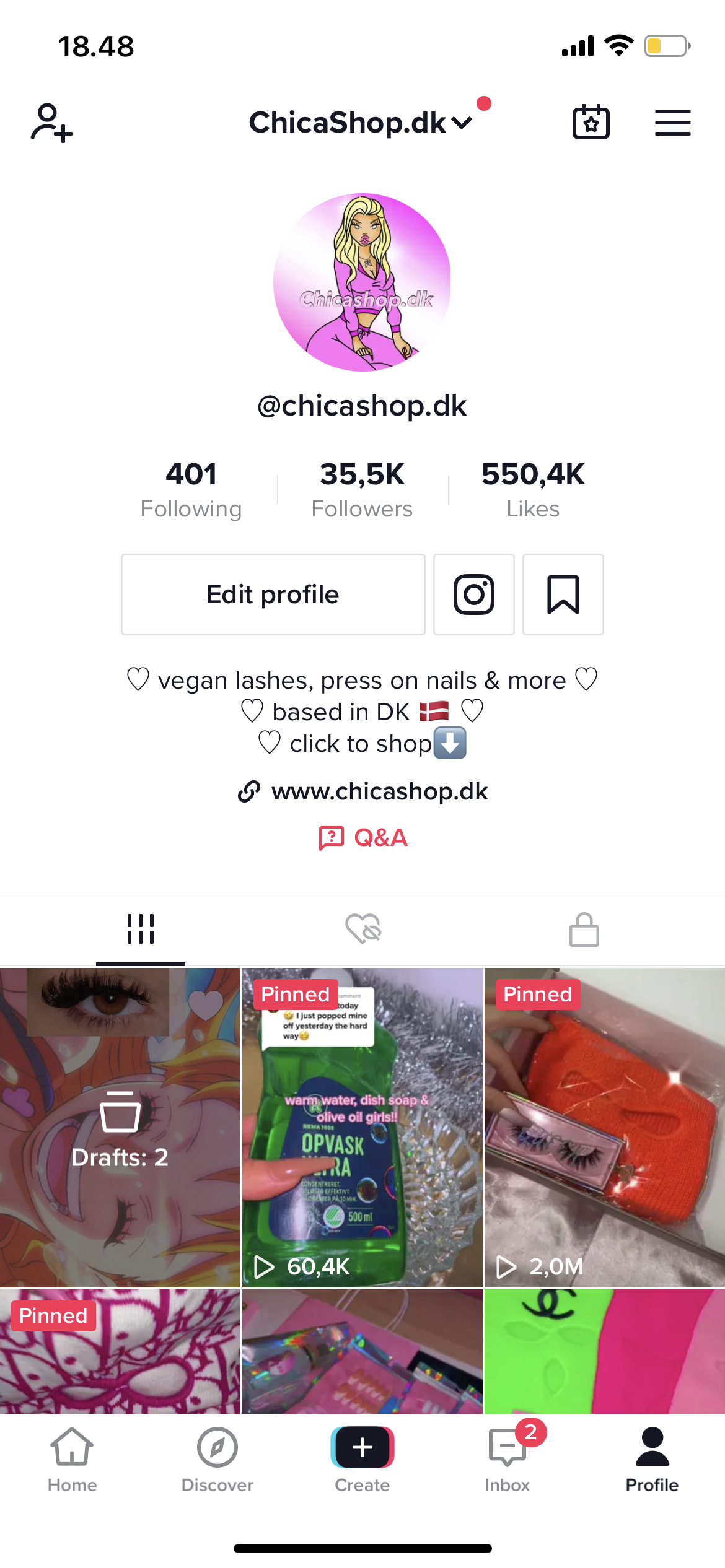Play the pinned video with 2,0M views
This screenshot has height=1568, width=725.
tap(604, 1127)
